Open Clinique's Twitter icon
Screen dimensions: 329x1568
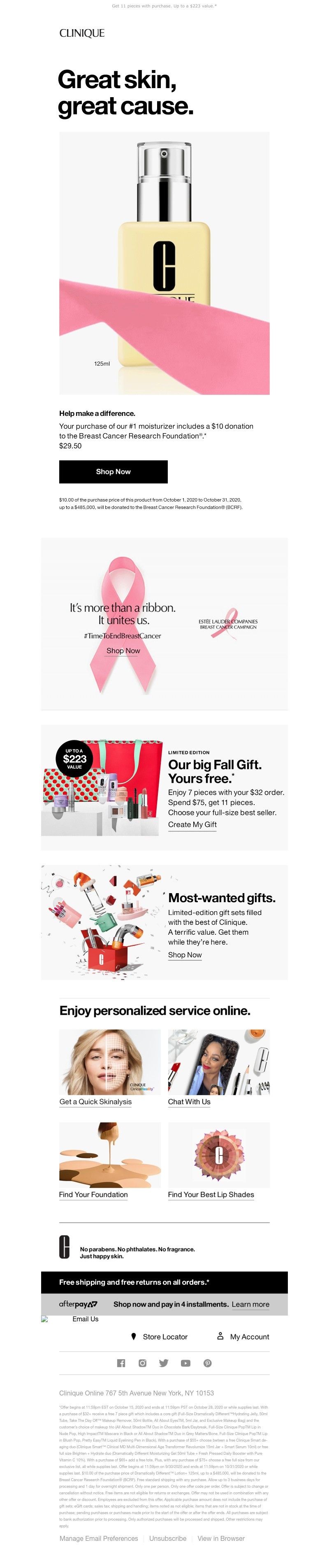(x=164, y=1363)
